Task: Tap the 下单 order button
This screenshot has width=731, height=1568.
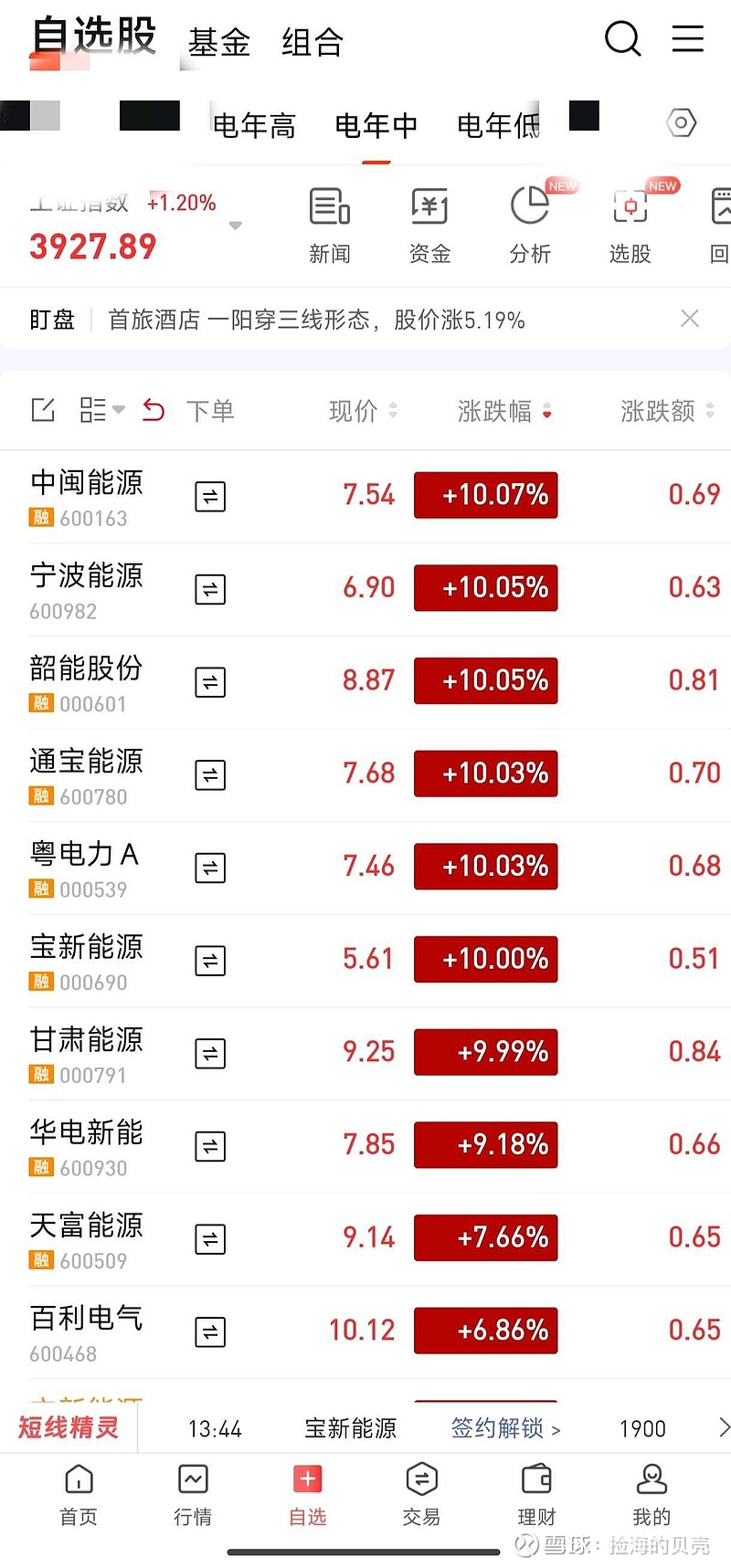Action: (210, 412)
